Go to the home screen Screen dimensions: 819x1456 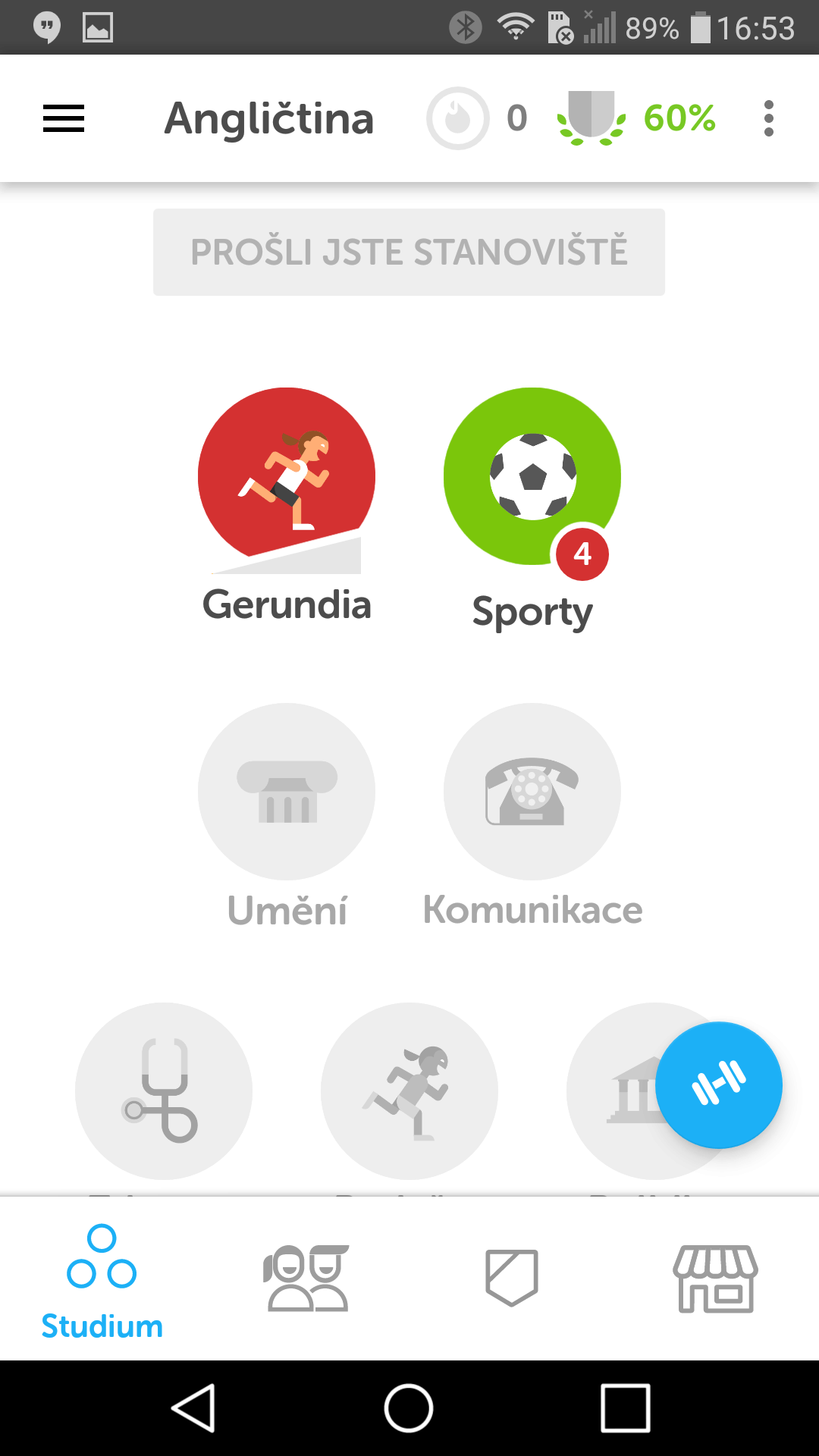click(x=409, y=1408)
